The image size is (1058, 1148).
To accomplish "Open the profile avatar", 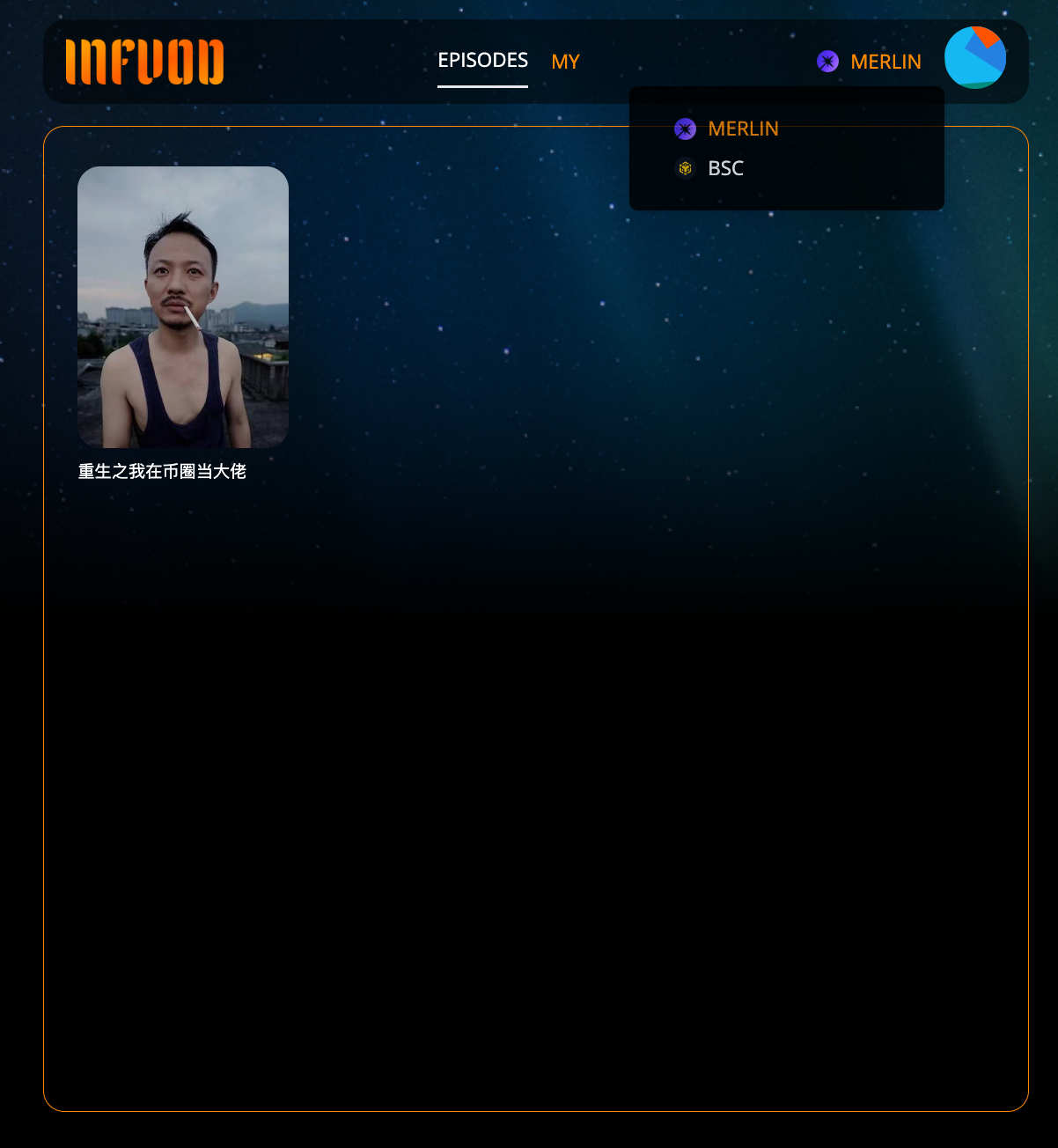I will point(974,58).
